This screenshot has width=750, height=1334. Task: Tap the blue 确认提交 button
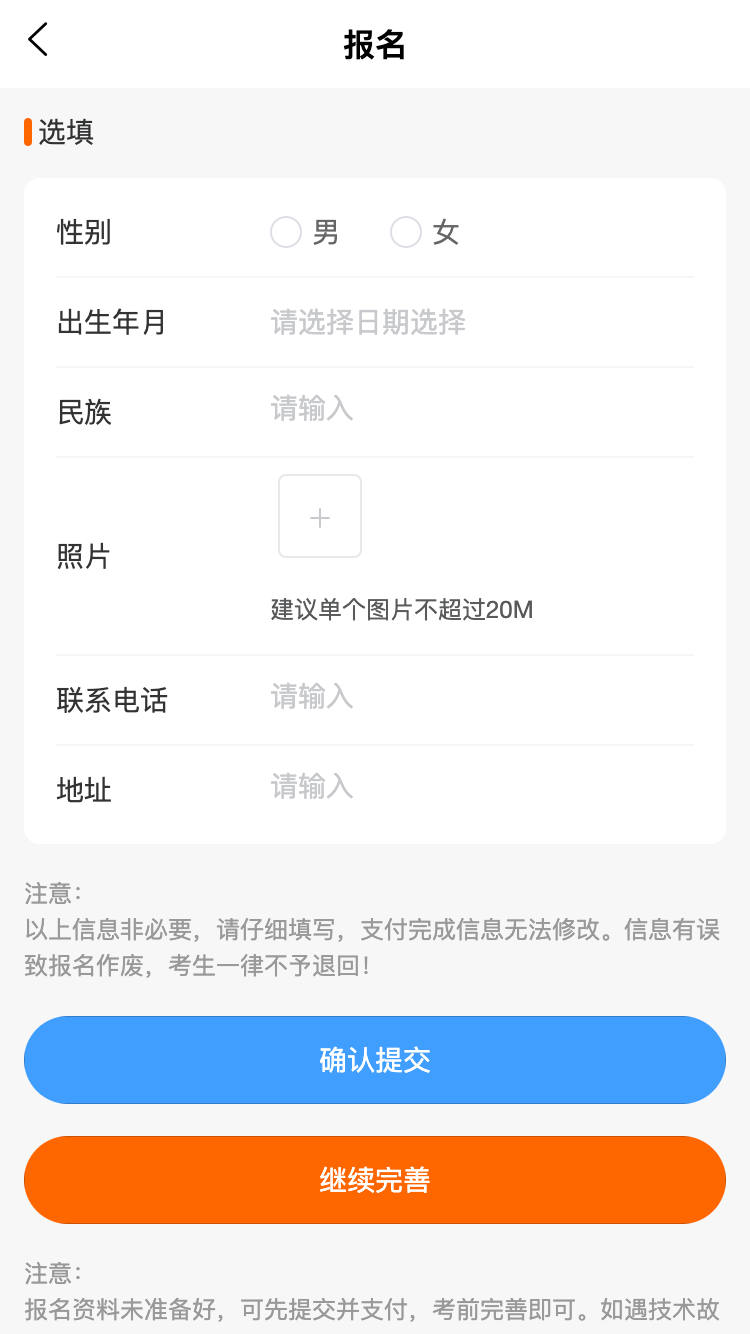pyautogui.click(x=375, y=1060)
